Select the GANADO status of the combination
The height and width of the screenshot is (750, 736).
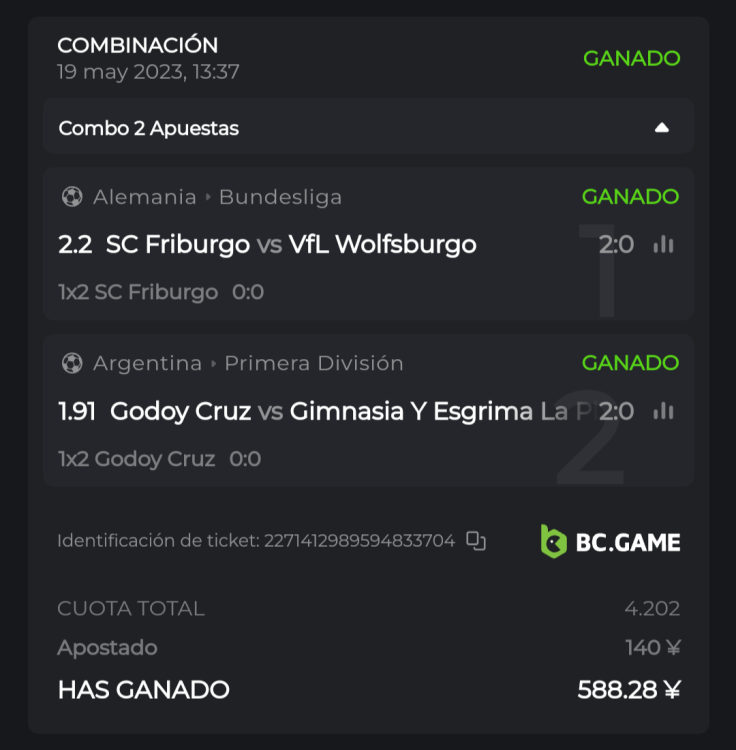(x=631, y=58)
